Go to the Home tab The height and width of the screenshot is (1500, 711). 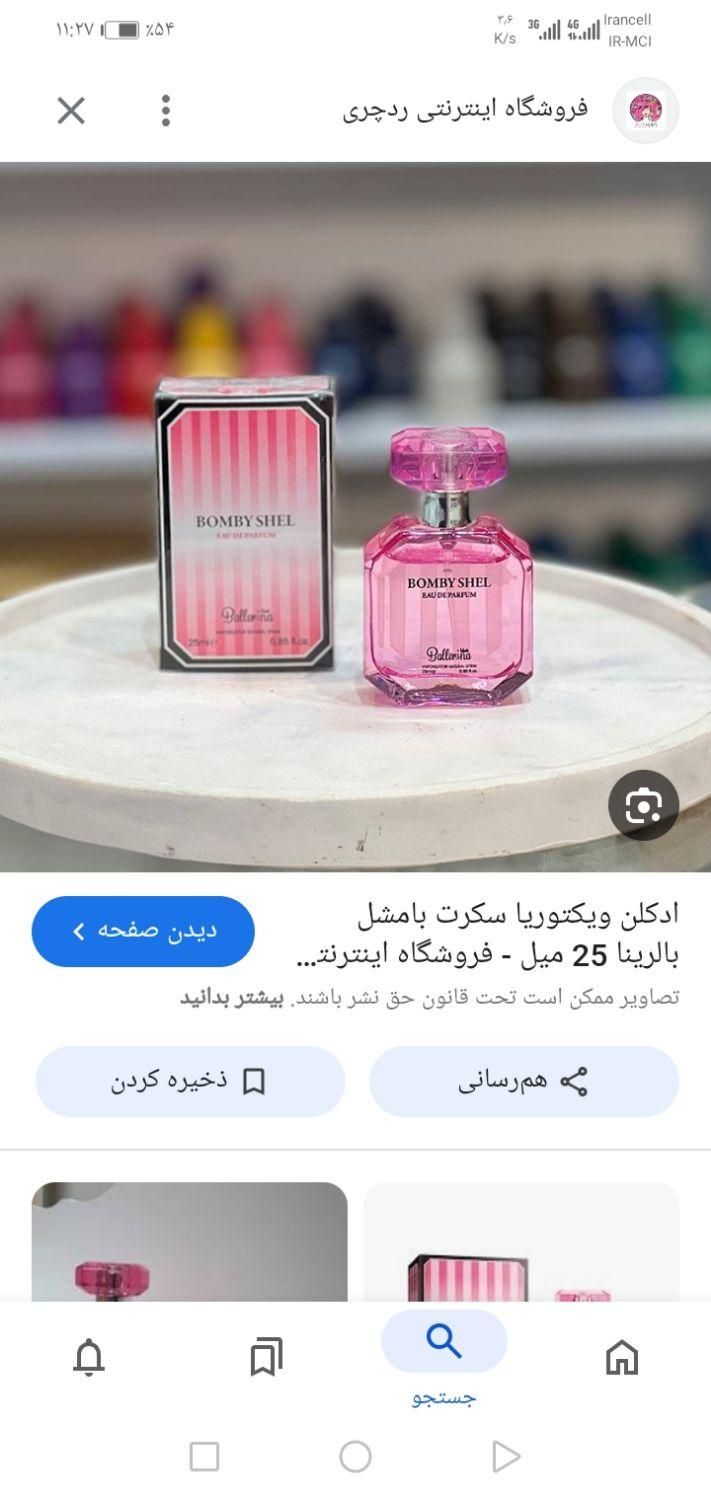(x=622, y=1358)
